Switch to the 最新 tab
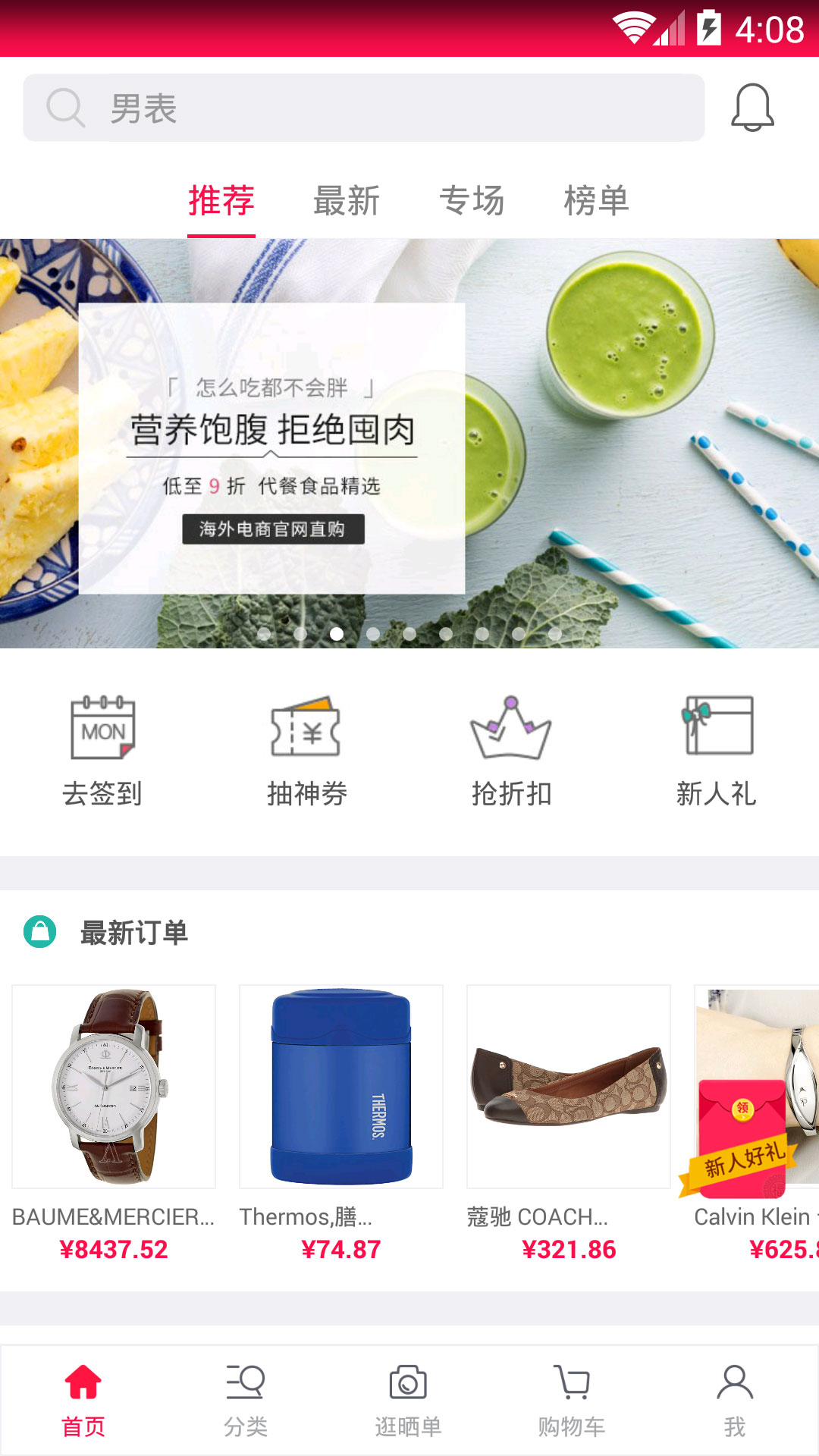Image resolution: width=819 pixels, height=1456 pixels. [x=347, y=201]
